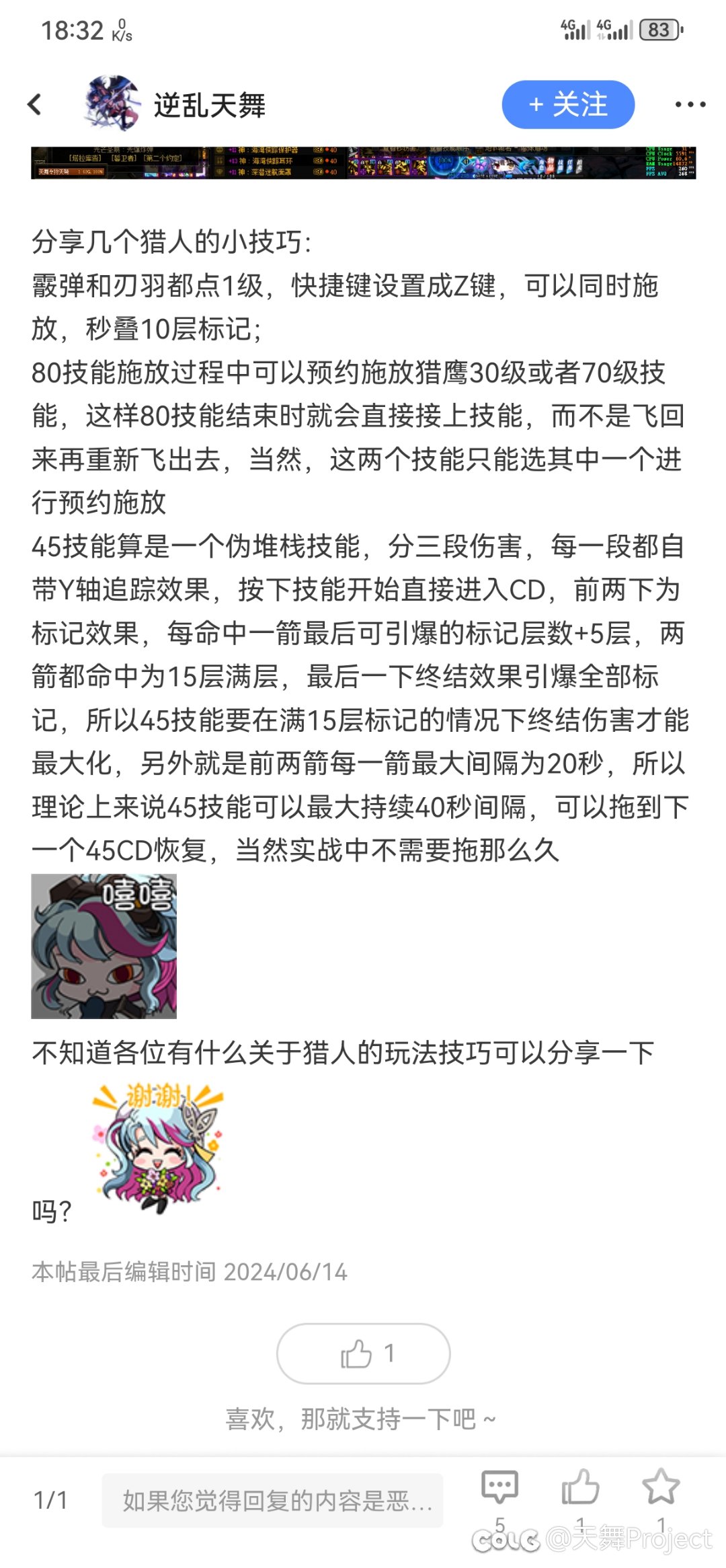Tap the reply input field at bottom
The height and width of the screenshot is (1568, 726).
click(272, 1500)
